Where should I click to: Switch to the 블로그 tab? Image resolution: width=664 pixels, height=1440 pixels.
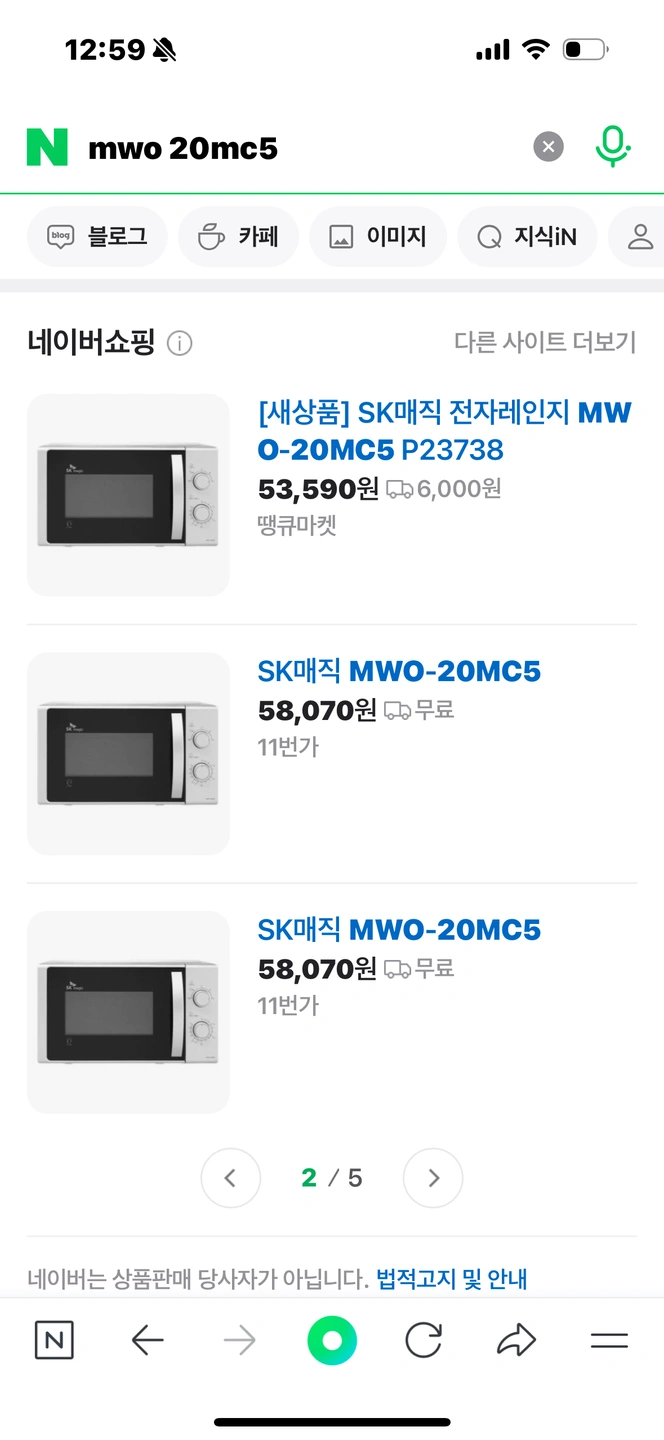pos(98,237)
